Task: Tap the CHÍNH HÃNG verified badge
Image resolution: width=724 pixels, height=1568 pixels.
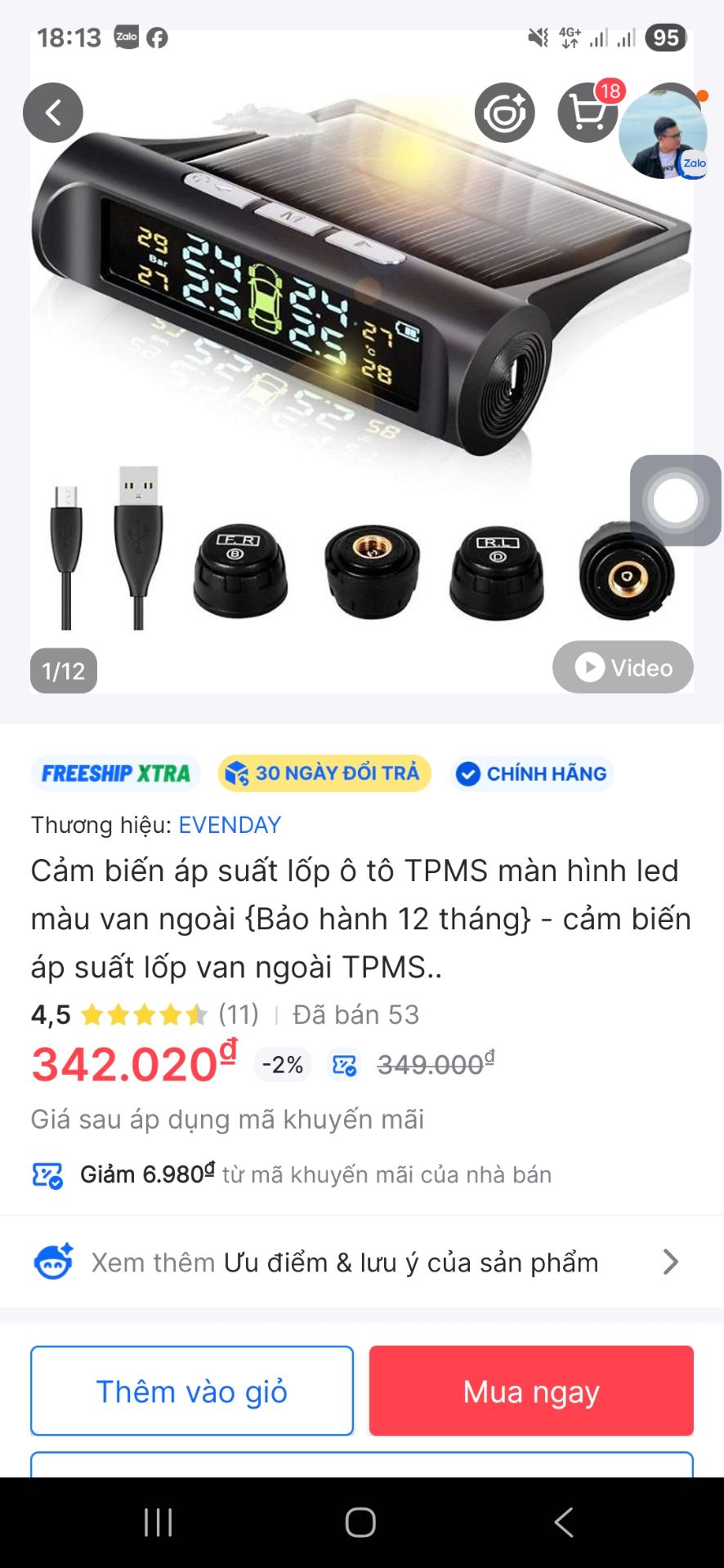Action: (x=530, y=773)
